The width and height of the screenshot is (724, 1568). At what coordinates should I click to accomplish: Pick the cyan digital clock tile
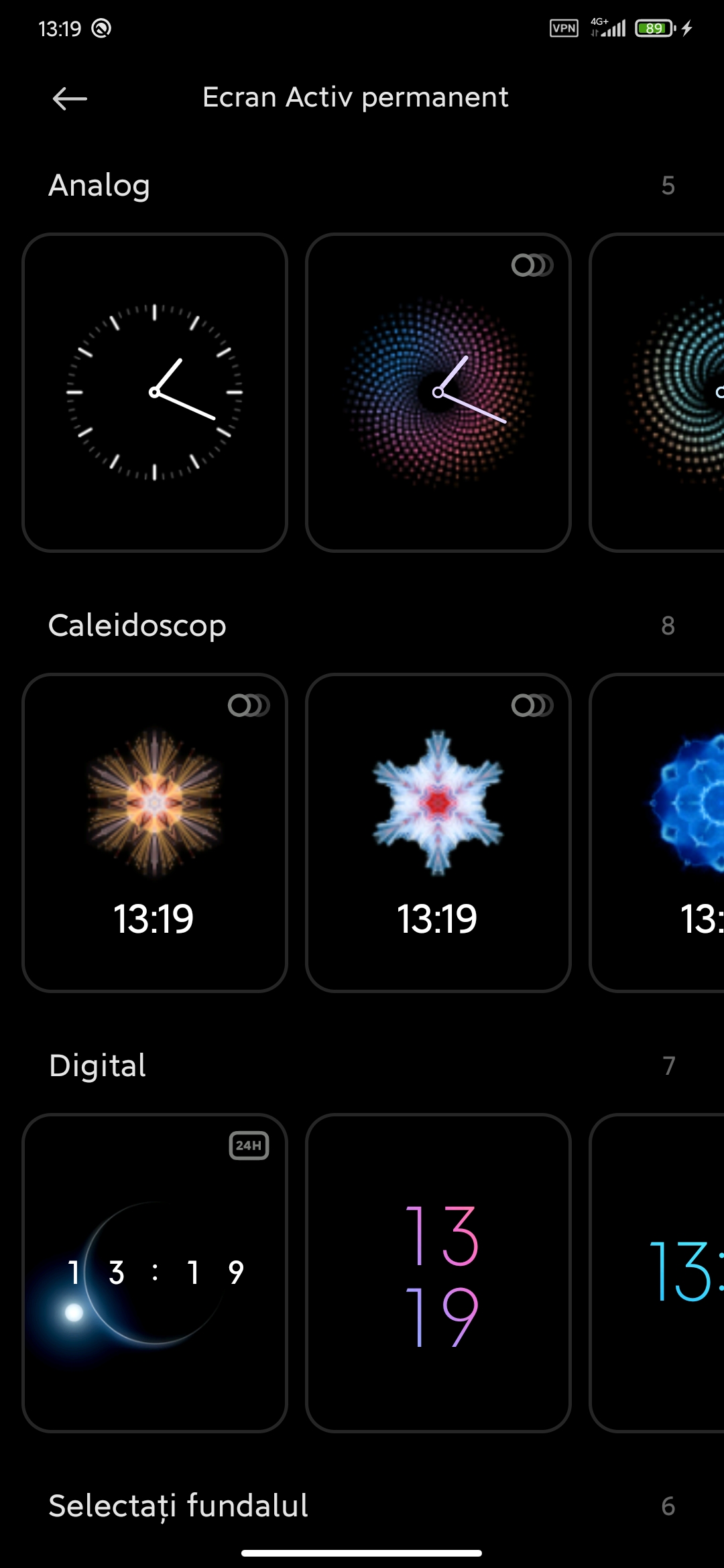[x=657, y=1273]
